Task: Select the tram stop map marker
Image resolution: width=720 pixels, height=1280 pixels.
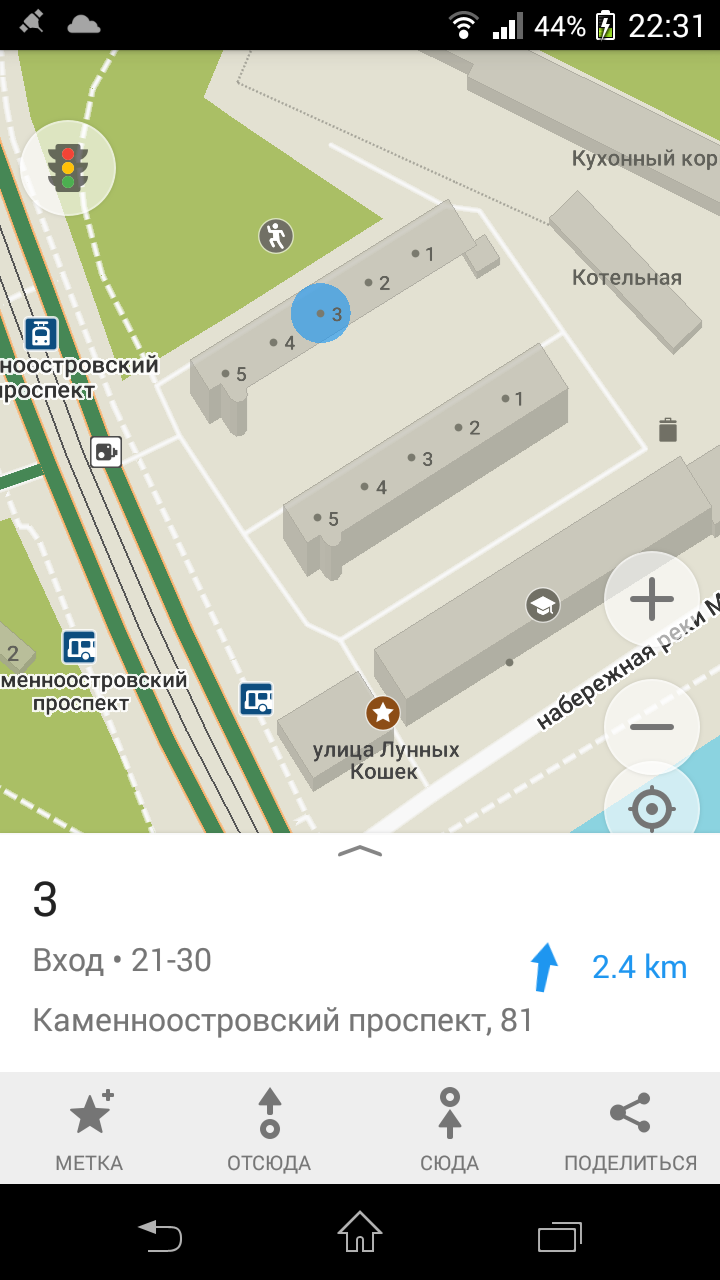Action: click(x=41, y=334)
